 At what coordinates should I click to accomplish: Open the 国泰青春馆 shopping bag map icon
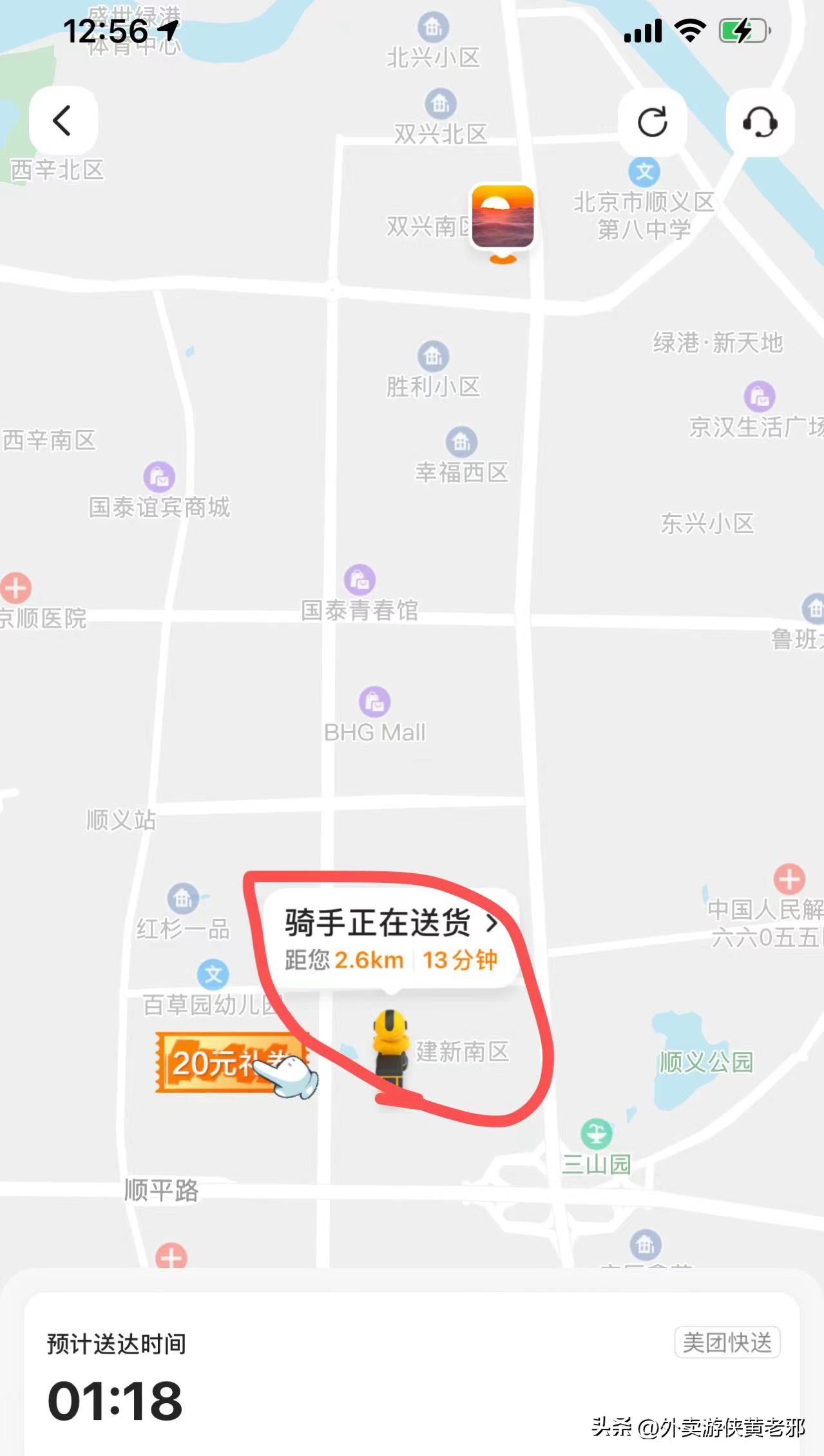point(359,579)
